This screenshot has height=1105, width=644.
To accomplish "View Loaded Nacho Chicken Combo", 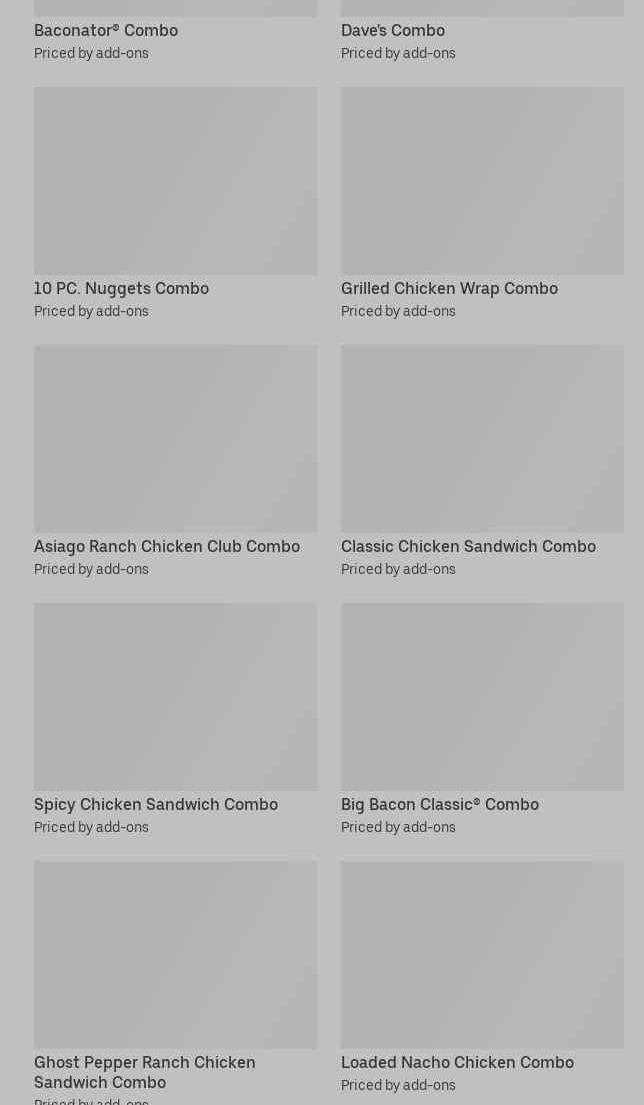I will (x=482, y=955).
